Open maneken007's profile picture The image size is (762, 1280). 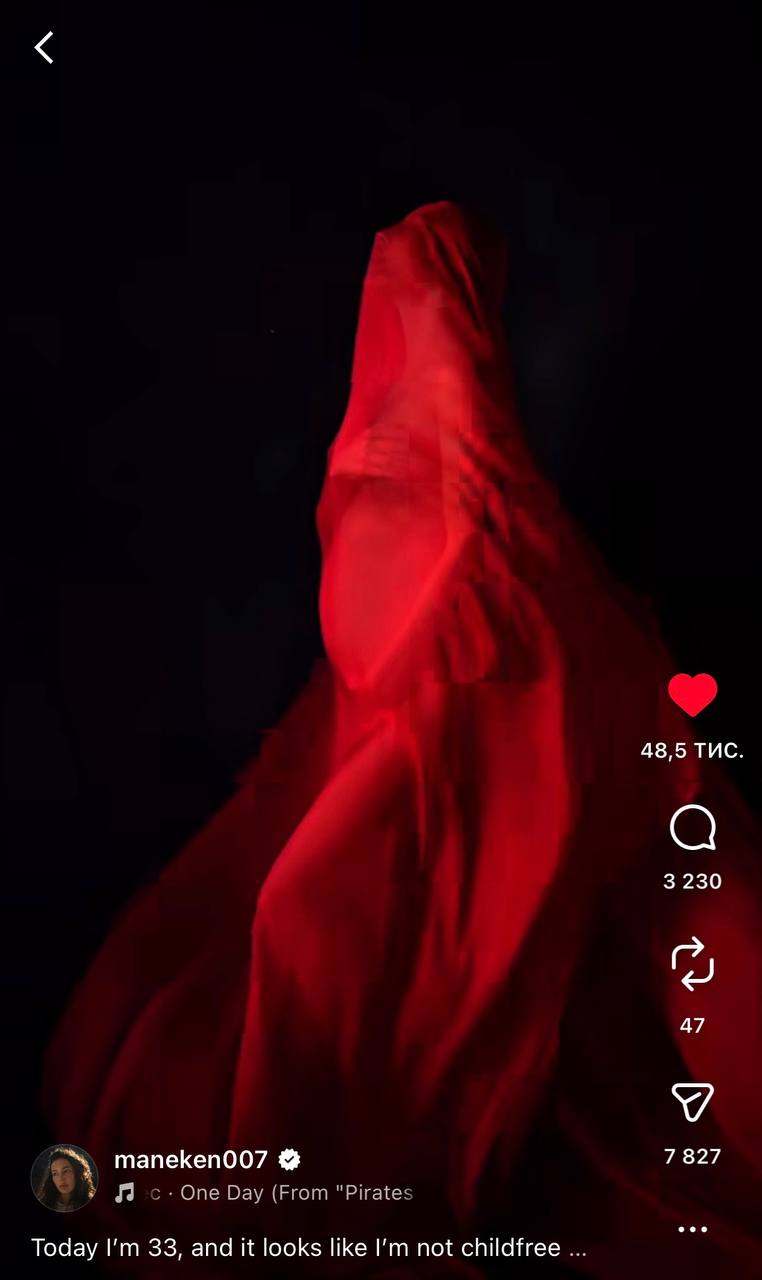point(64,1177)
